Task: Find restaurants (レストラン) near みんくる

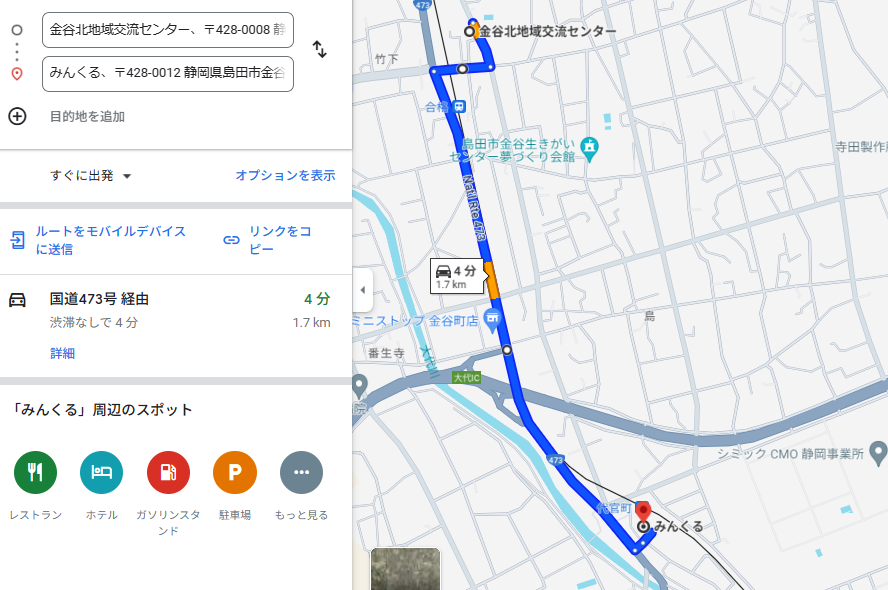Action: click(36, 473)
